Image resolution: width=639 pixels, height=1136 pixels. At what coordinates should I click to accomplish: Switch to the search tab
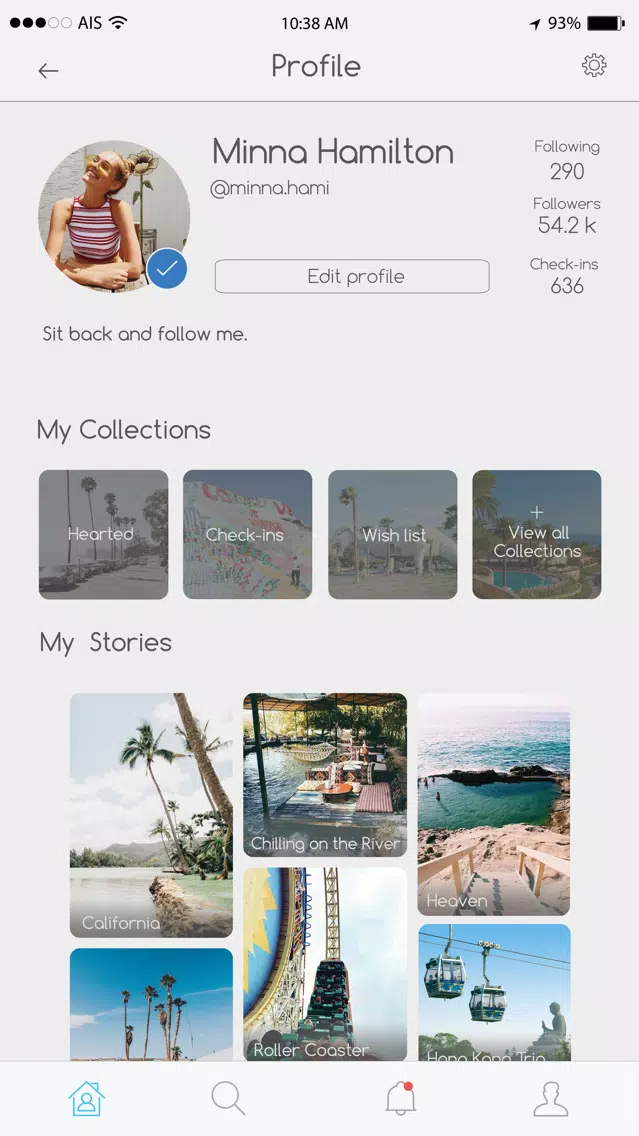pyautogui.click(x=228, y=1099)
